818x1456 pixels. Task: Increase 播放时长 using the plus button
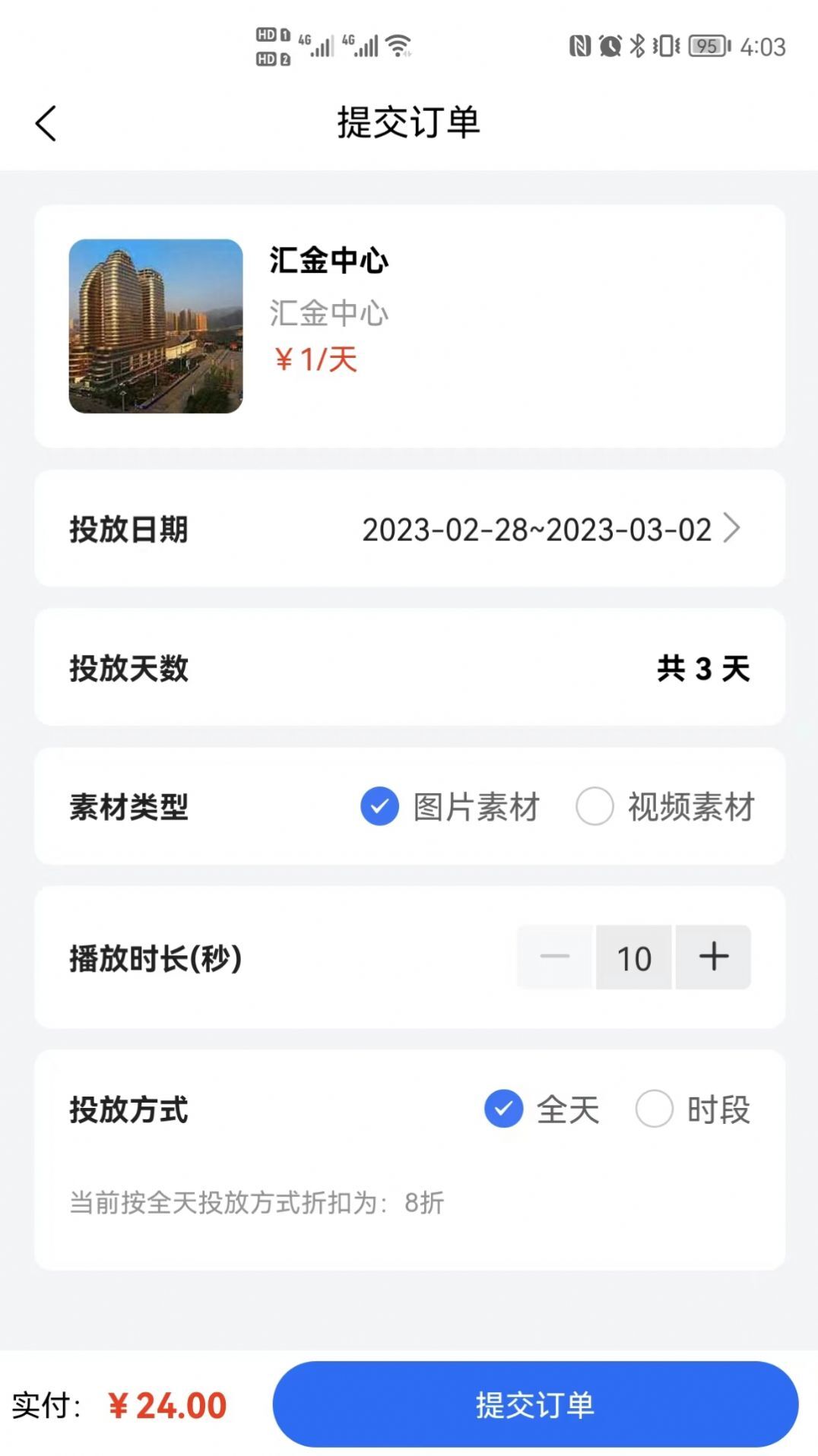click(x=713, y=957)
